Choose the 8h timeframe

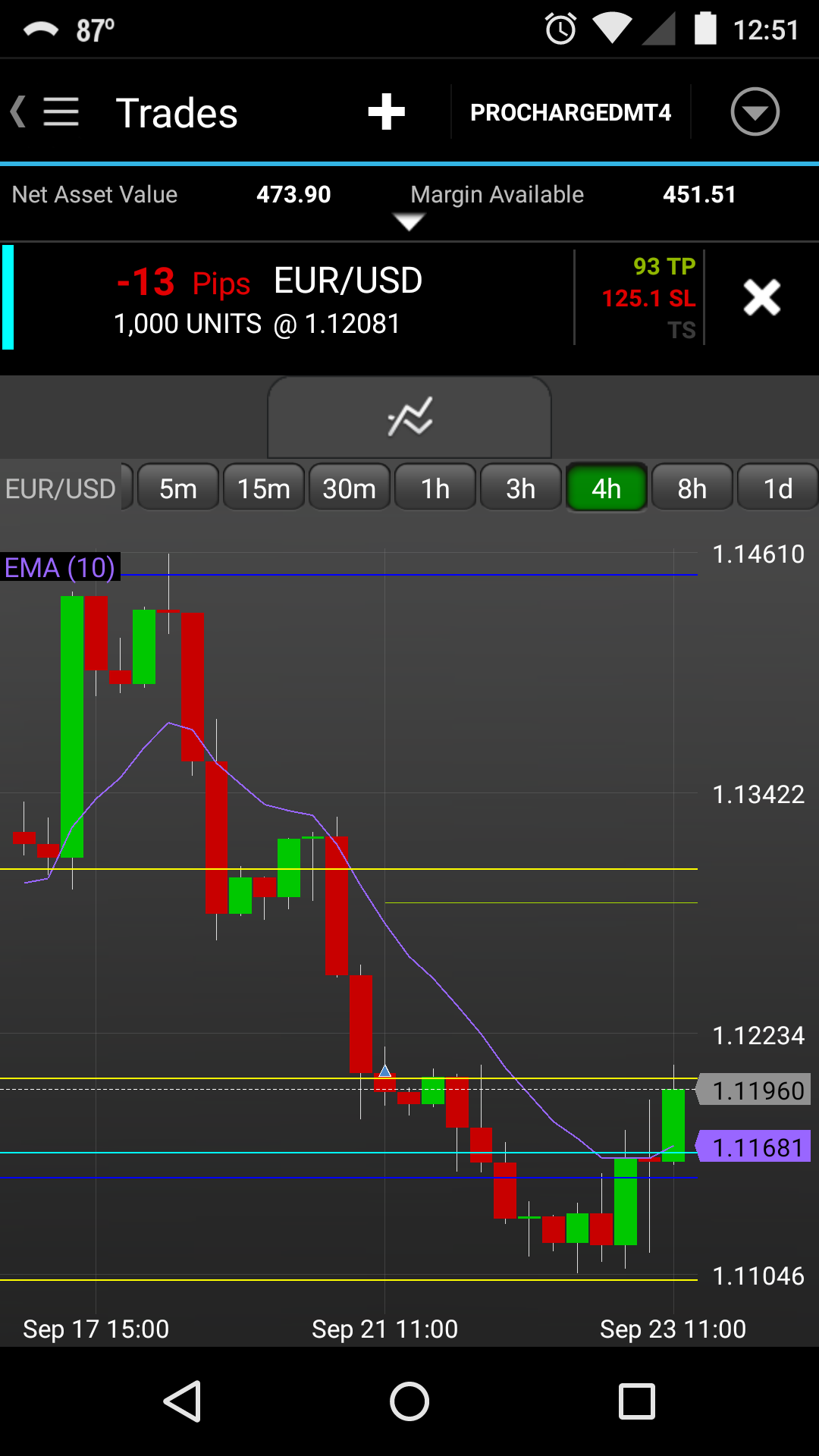pos(692,489)
